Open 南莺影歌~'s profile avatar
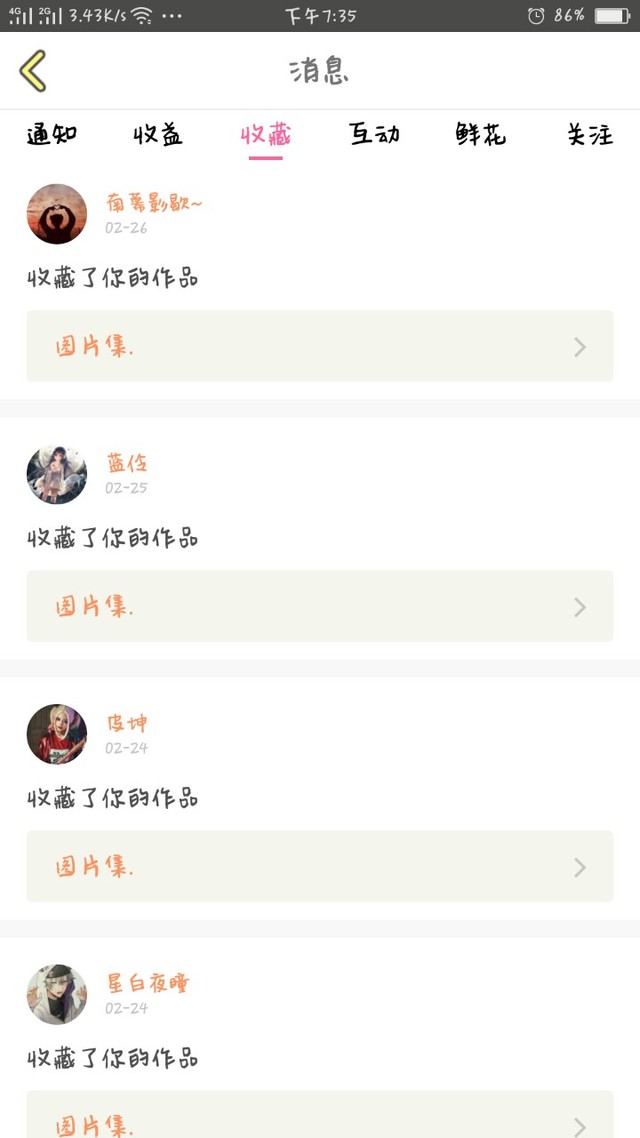The width and height of the screenshot is (640, 1138). (x=57, y=214)
